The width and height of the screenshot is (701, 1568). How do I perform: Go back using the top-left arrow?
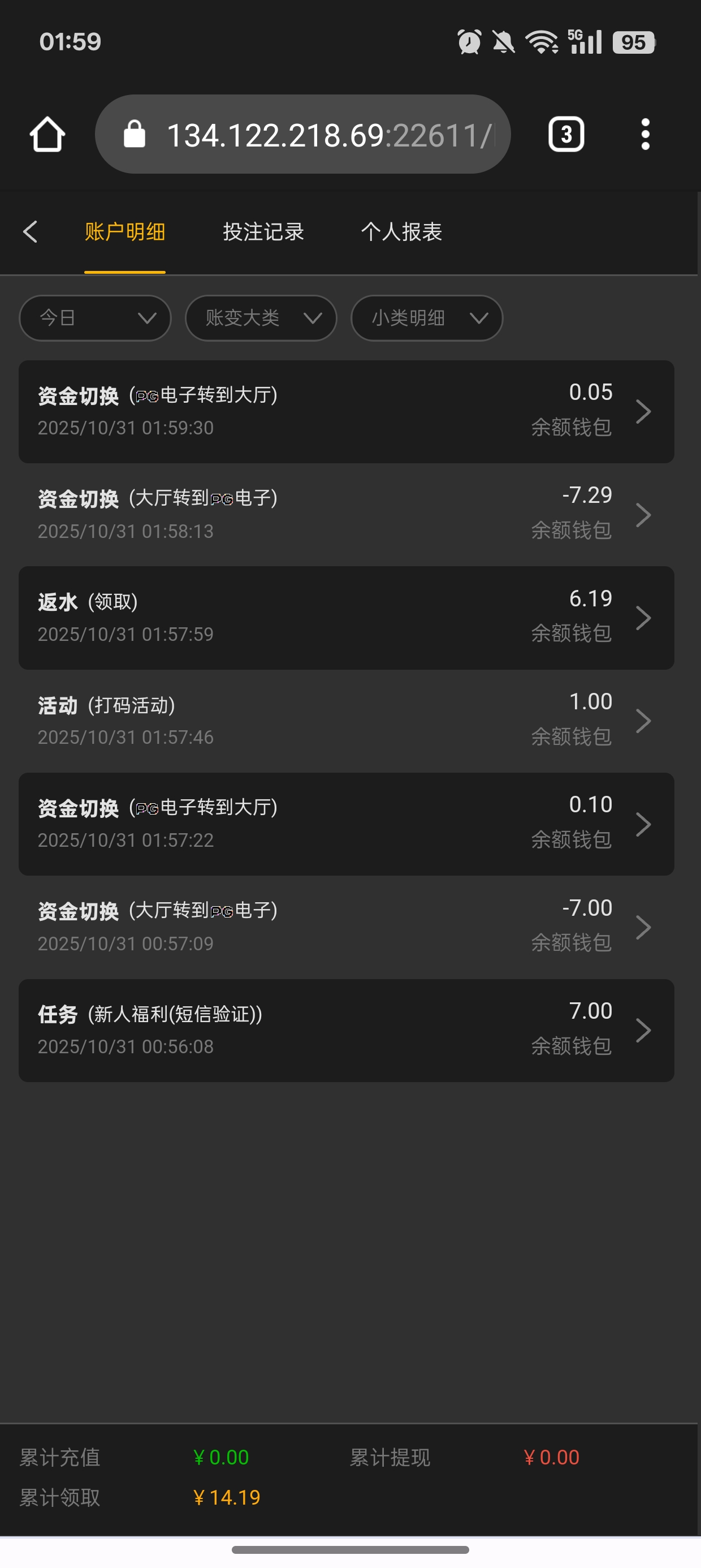[31, 232]
